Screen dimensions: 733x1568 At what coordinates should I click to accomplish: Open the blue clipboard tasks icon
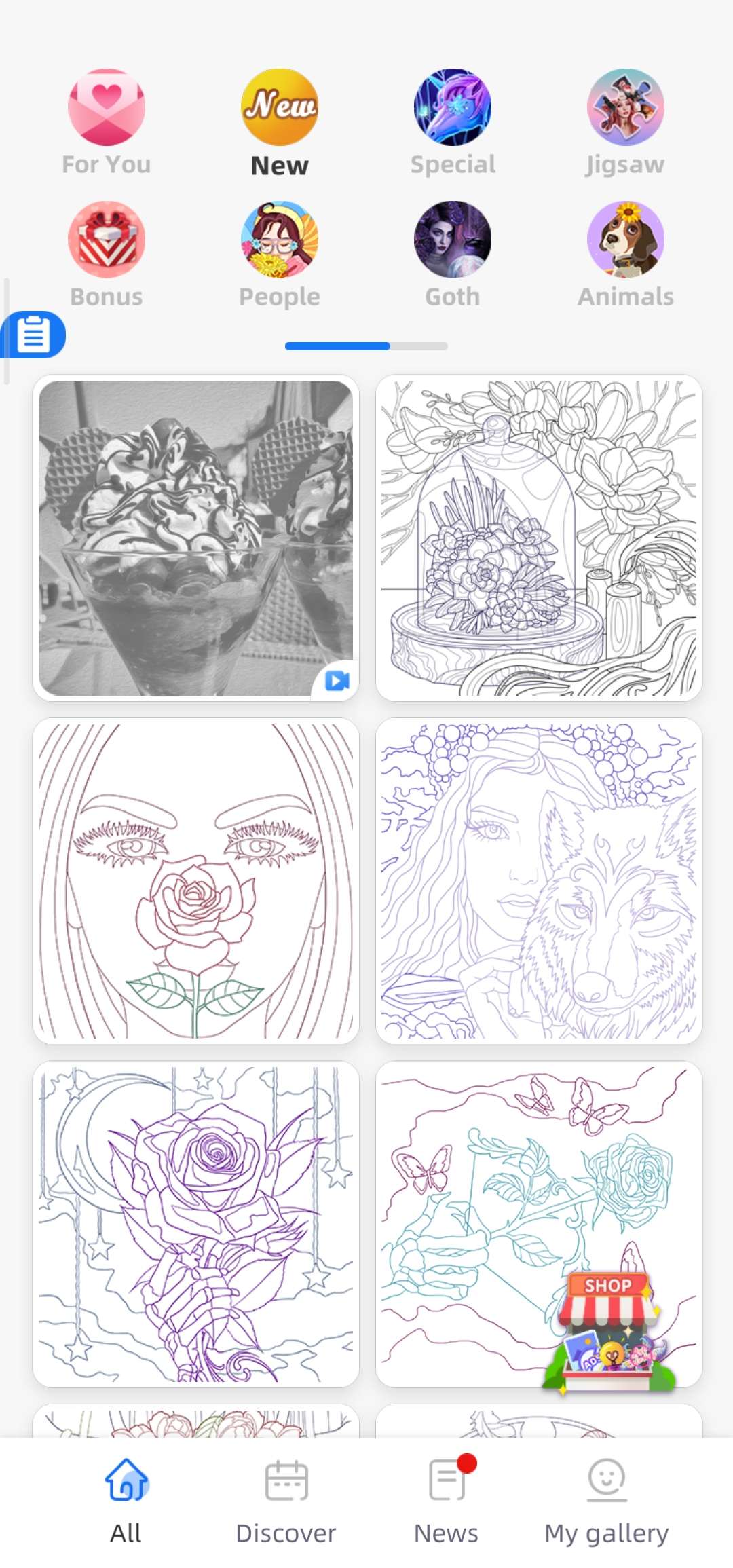pyautogui.click(x=34, y=335)
